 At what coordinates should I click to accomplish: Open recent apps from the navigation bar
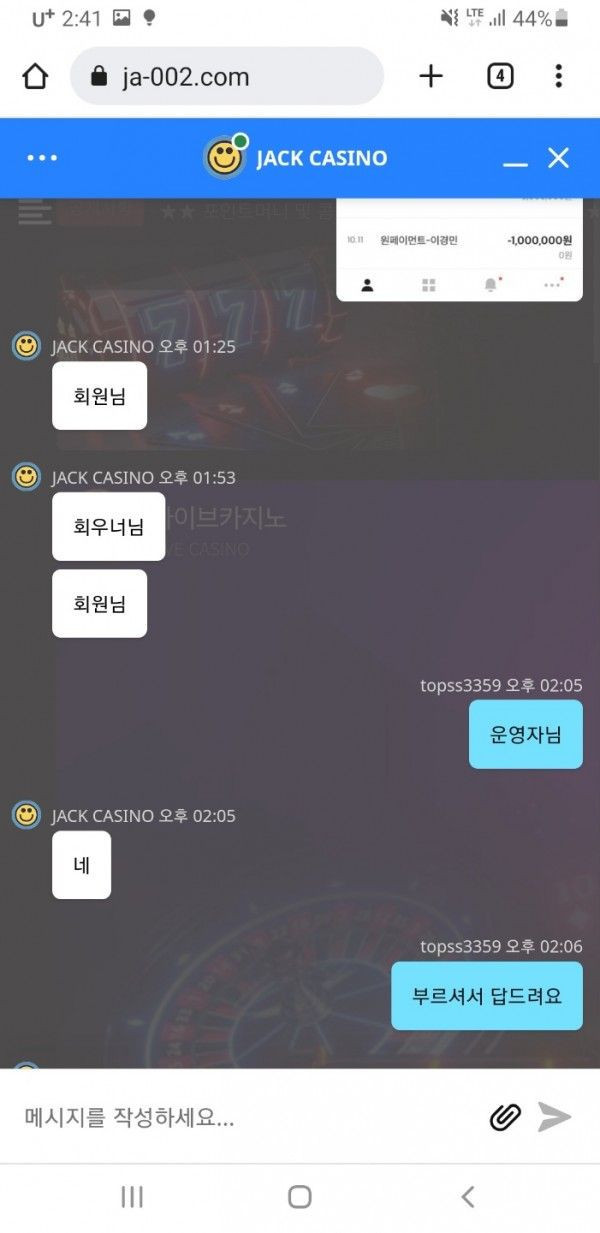click(132, 1197)
